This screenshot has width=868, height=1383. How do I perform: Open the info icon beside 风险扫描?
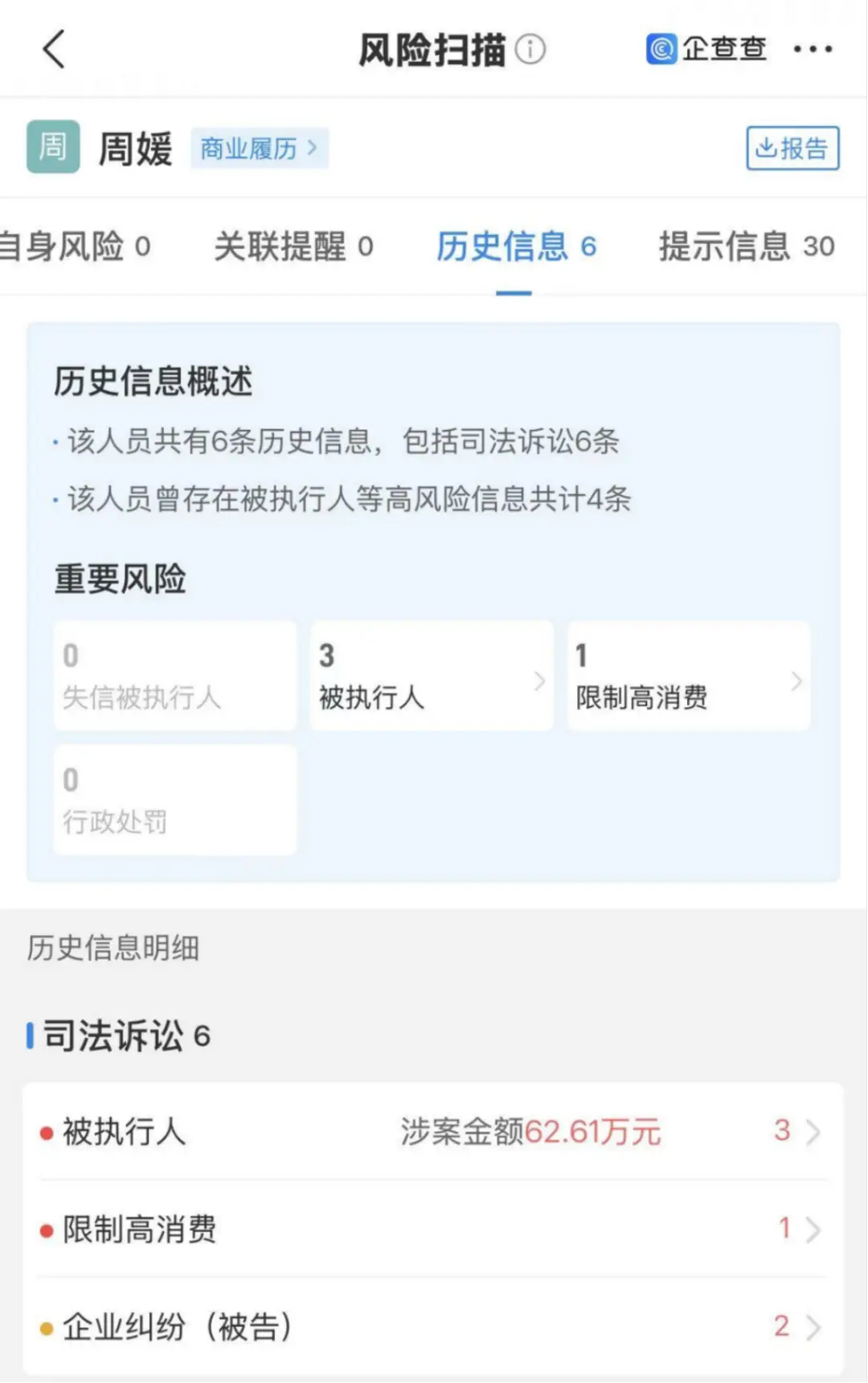pos(530,48)
